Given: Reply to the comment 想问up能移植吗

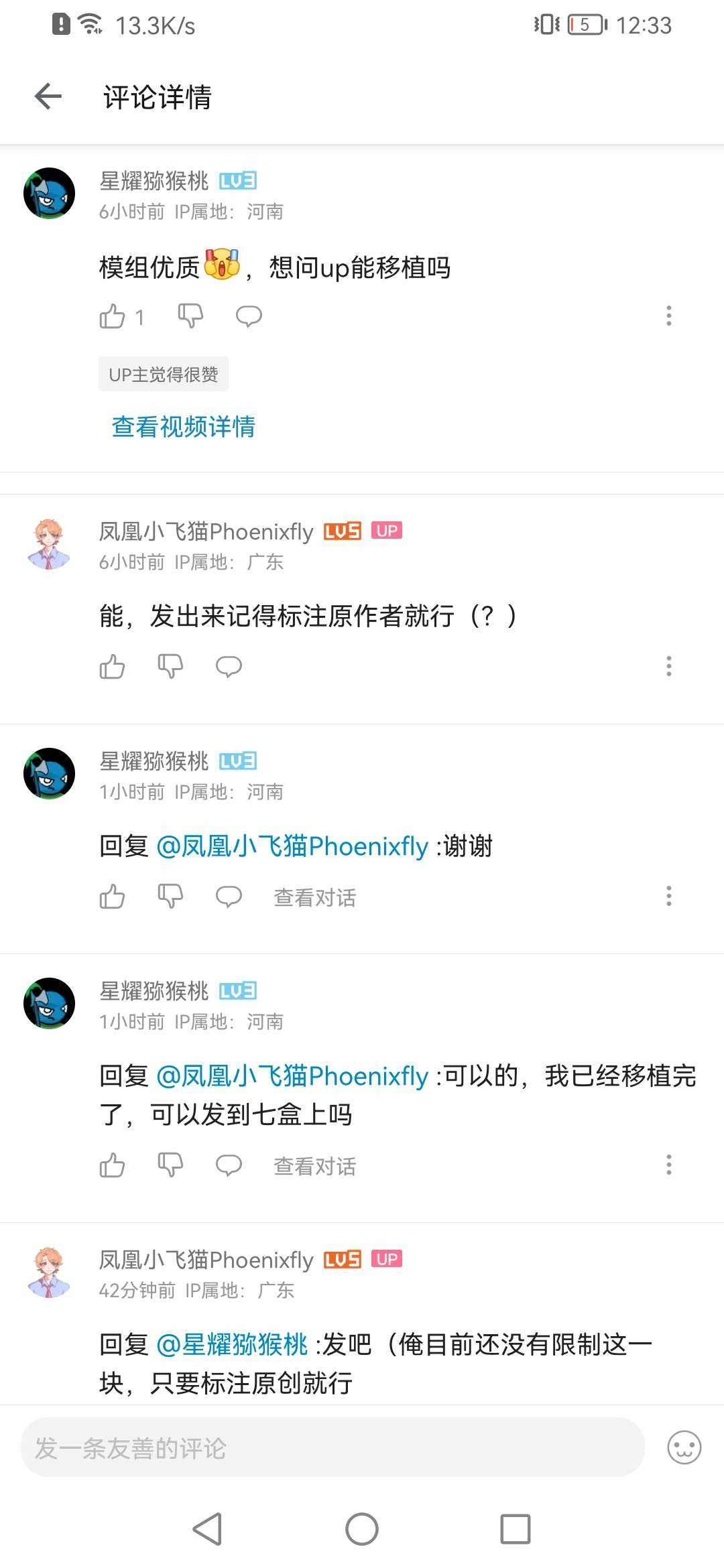Looking at the screenshot, I should click(x=249, y=316).
